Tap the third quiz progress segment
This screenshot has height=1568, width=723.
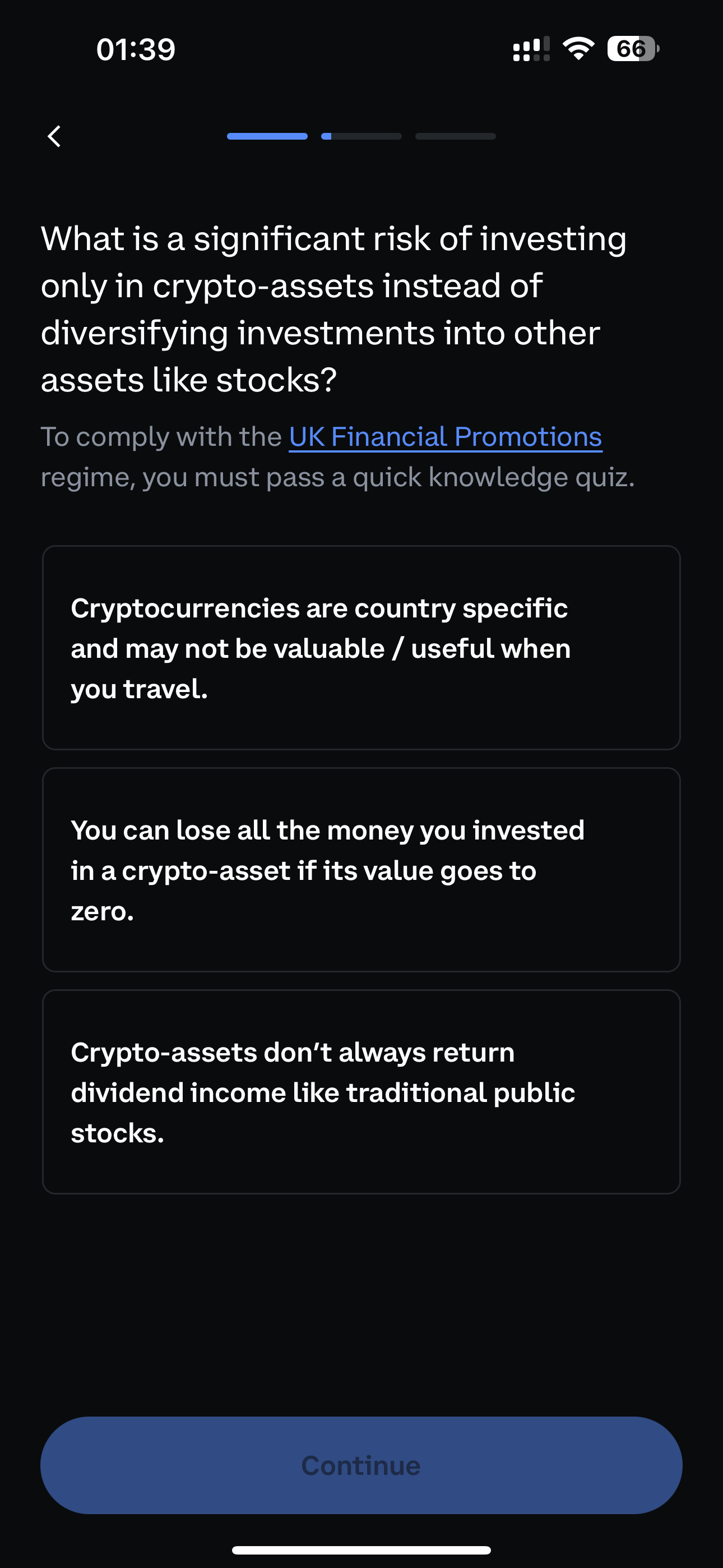click(x=455, y=136)
